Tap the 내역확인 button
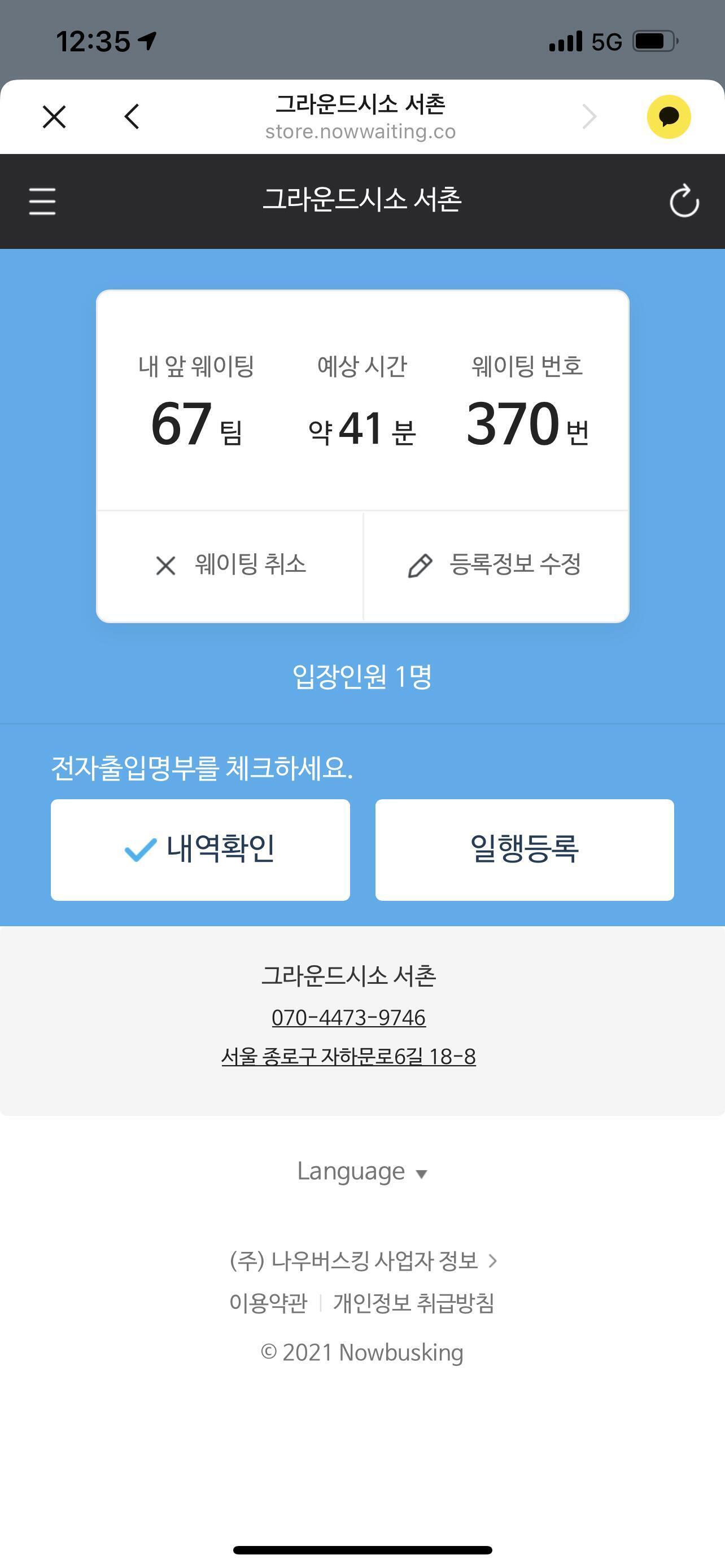The image size is (725, 1568). point(200,849)
